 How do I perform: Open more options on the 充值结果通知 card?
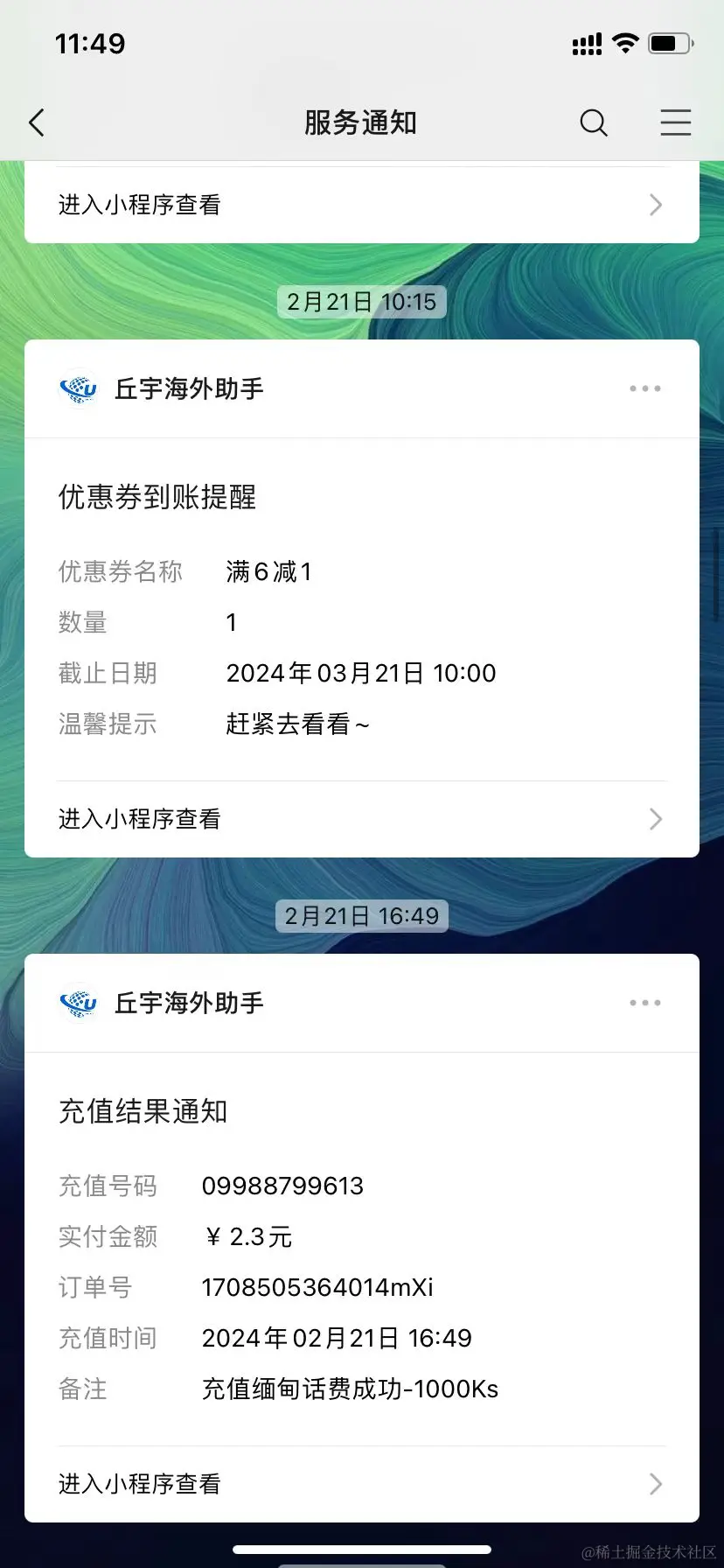click(x=645, y=1003)
